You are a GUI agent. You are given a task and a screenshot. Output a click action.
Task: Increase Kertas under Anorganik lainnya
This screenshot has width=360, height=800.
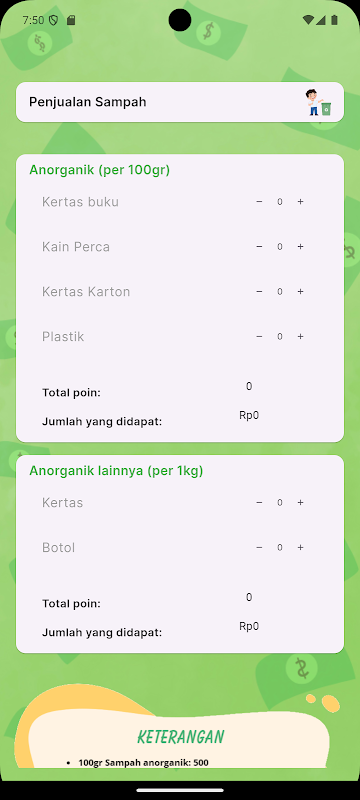pos(300,503)
